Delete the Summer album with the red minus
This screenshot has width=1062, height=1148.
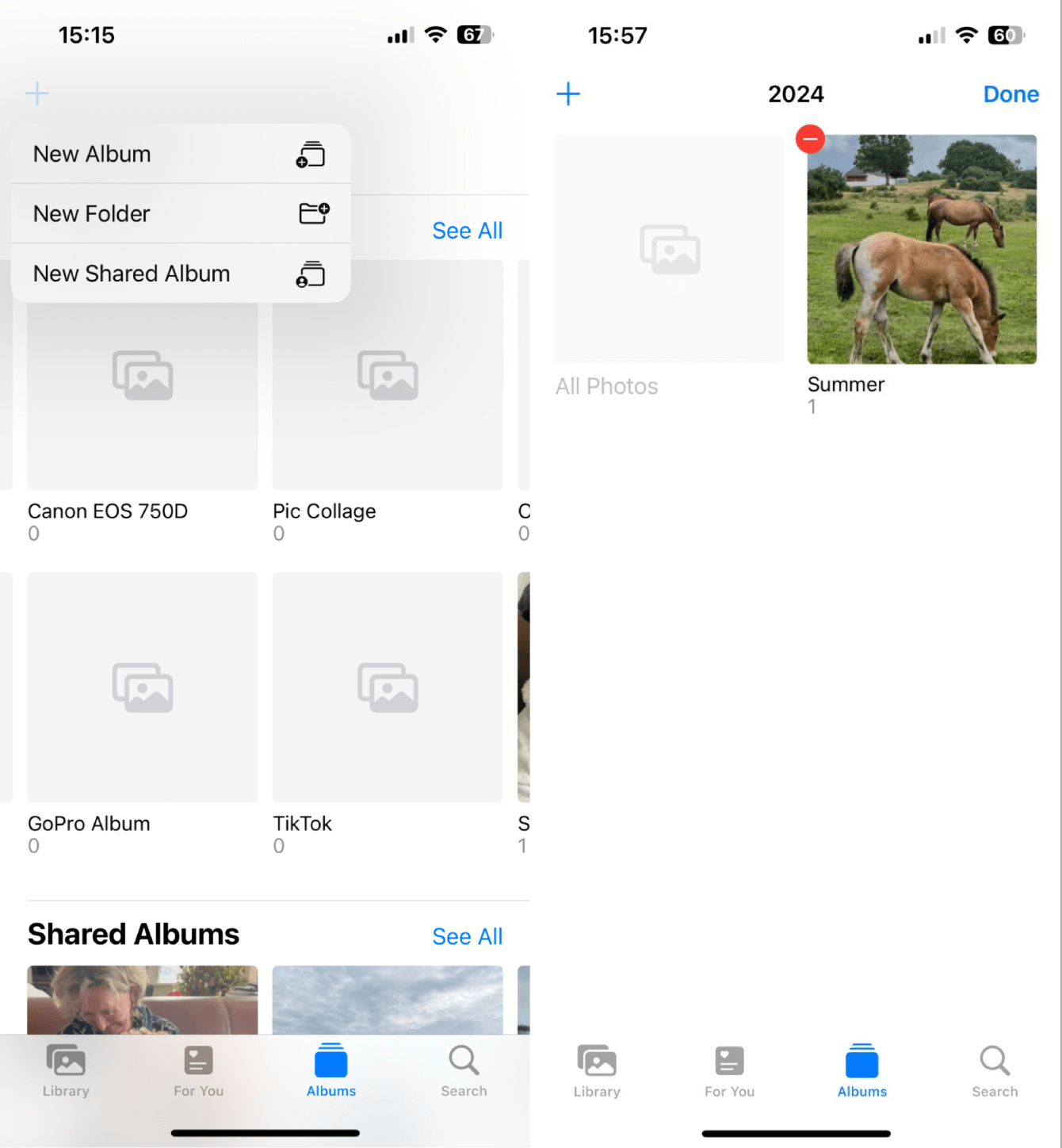(810, 140)
